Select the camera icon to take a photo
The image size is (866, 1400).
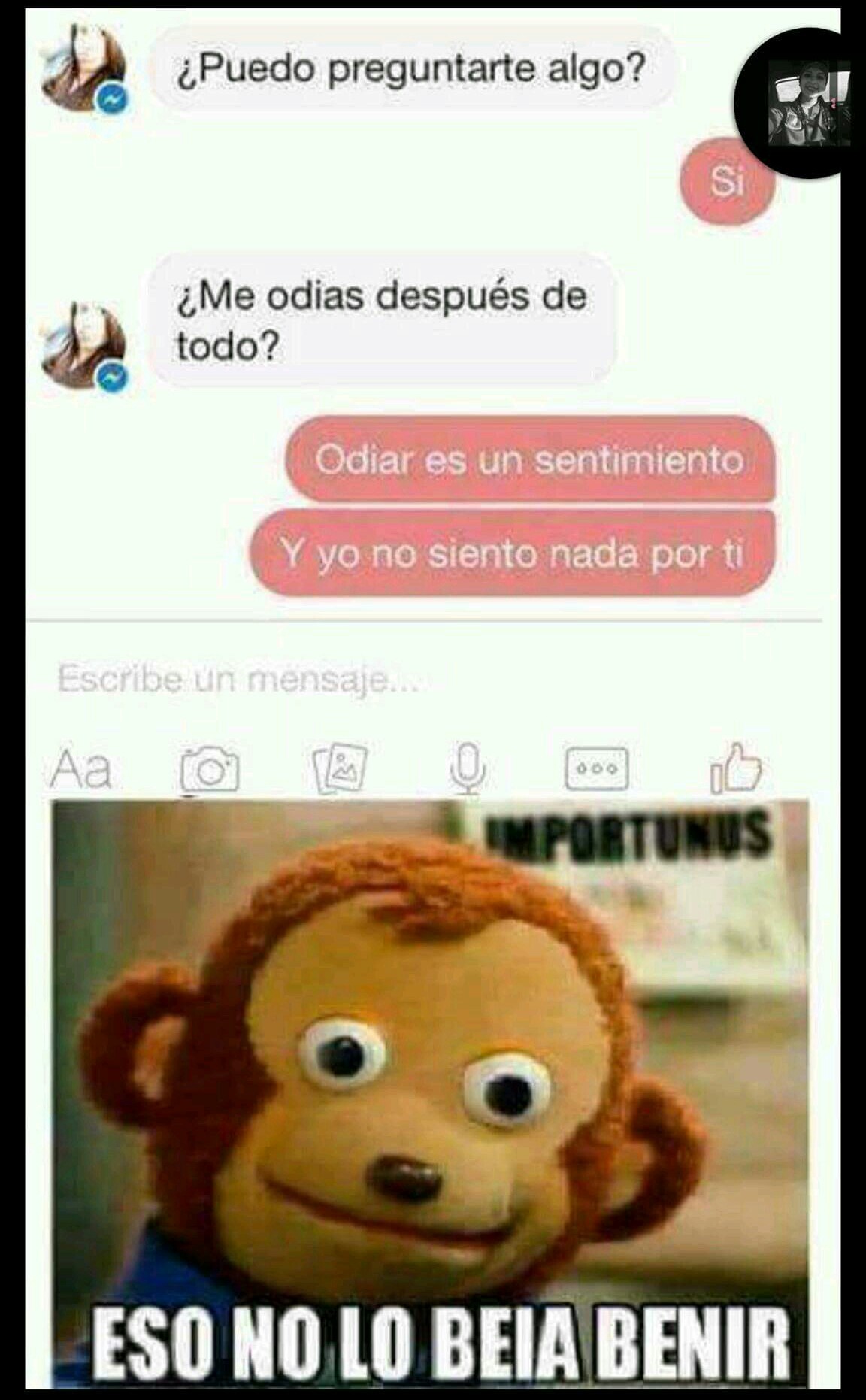coord(213,768)
